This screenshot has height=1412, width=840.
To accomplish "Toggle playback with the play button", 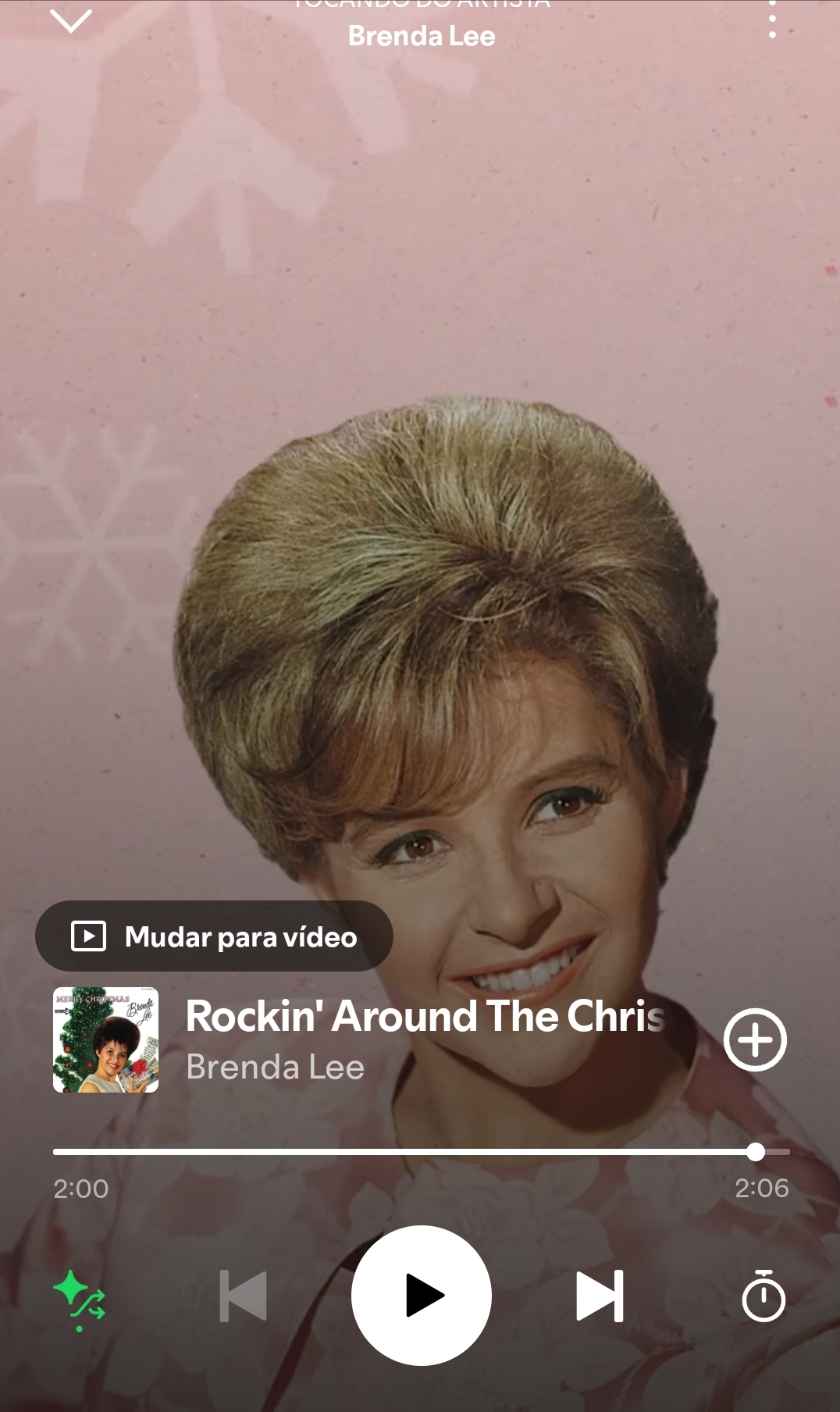I will 420,1296.
